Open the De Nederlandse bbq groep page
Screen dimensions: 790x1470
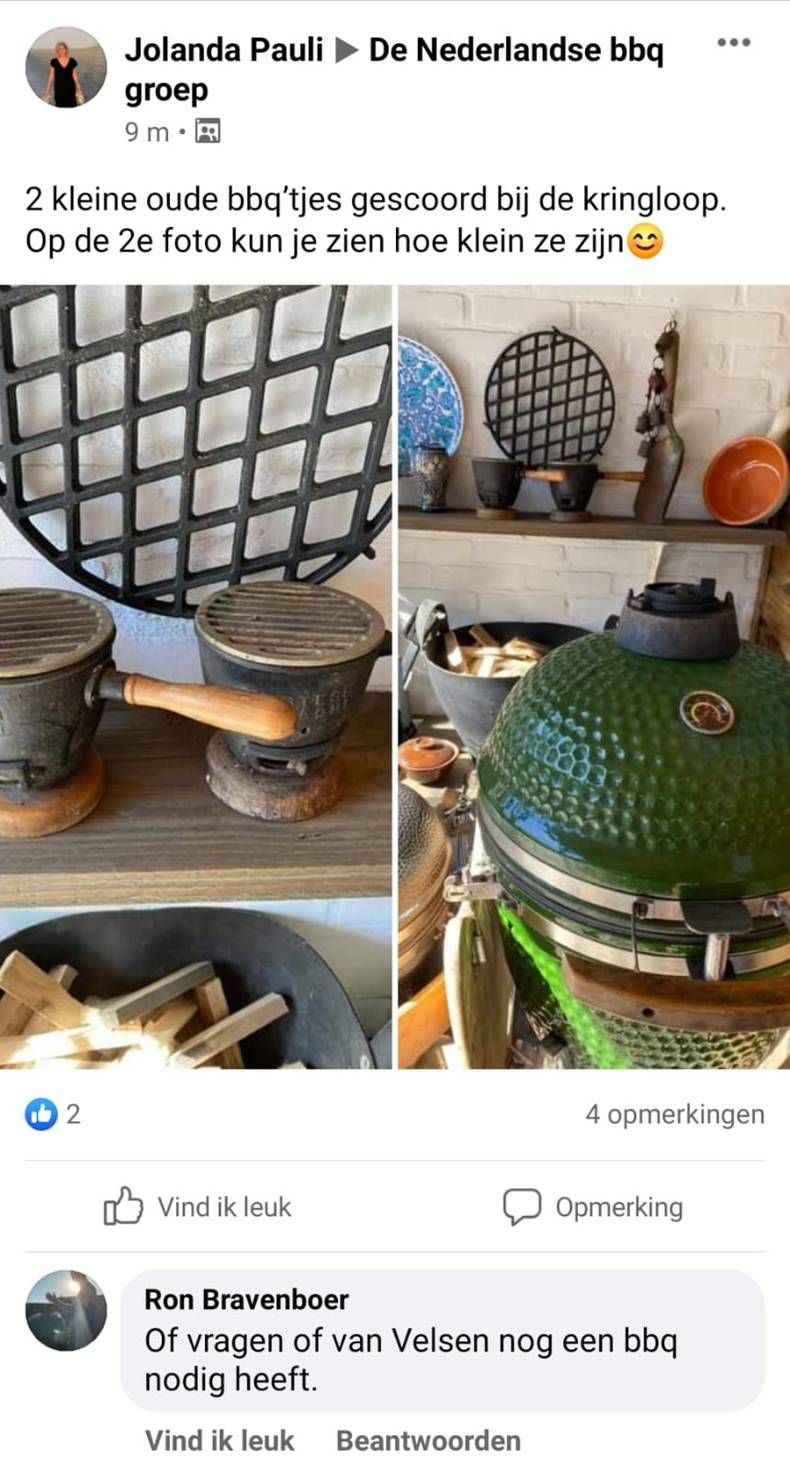[515, 51]
